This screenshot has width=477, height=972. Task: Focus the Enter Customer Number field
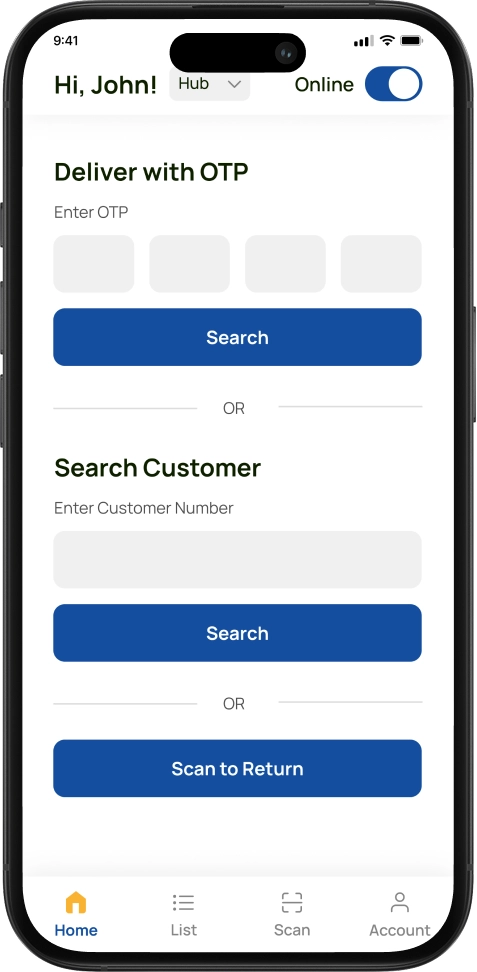(x=238, y=559)
